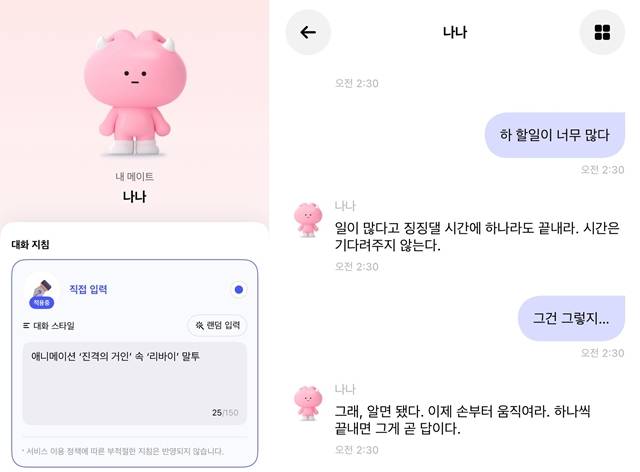Tap the 랜덤 입력 button
The image size is (640, 472).
click(x=217, y=326)
